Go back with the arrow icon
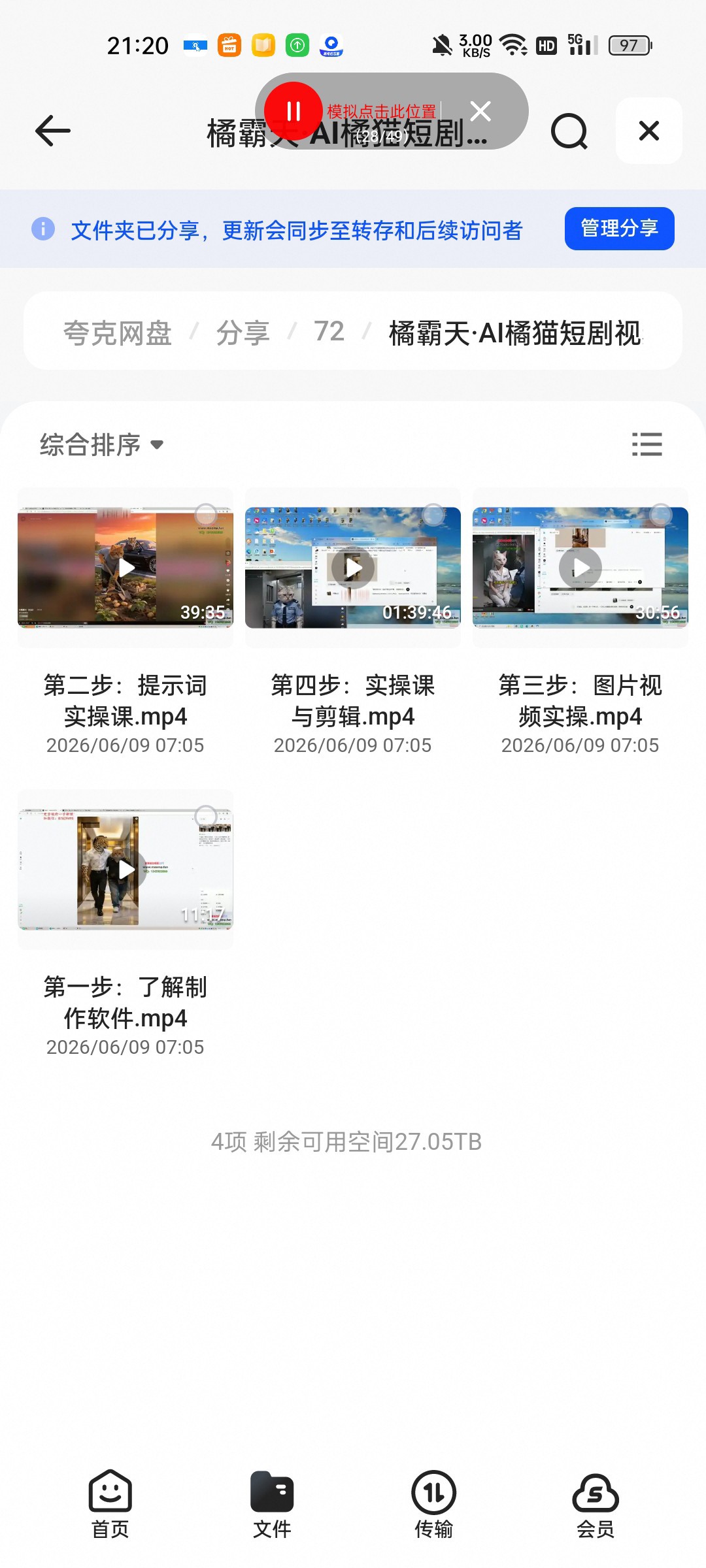 pyautogui.click(x=52, y=131)
